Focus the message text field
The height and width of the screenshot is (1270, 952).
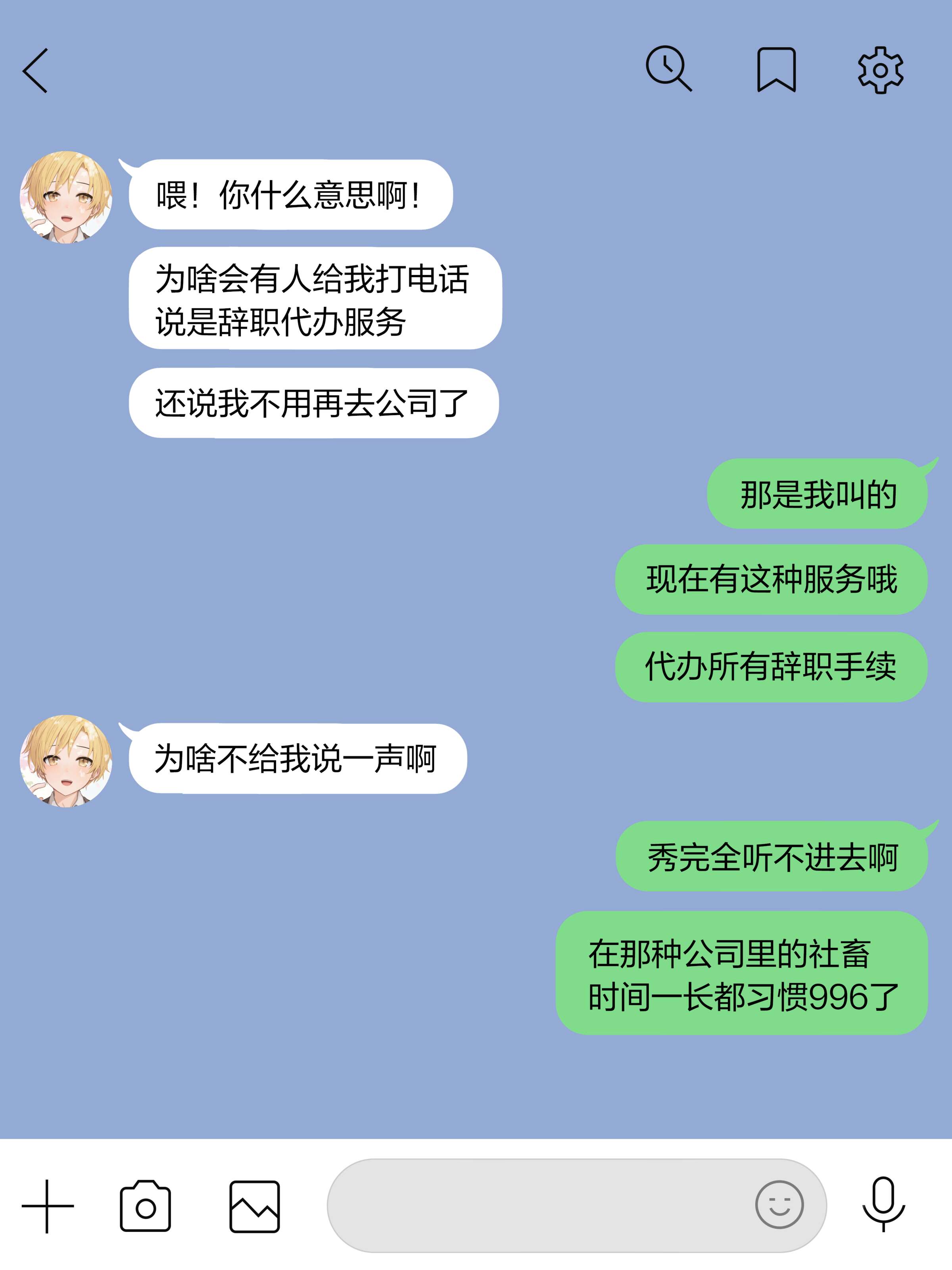[539, 1205]
